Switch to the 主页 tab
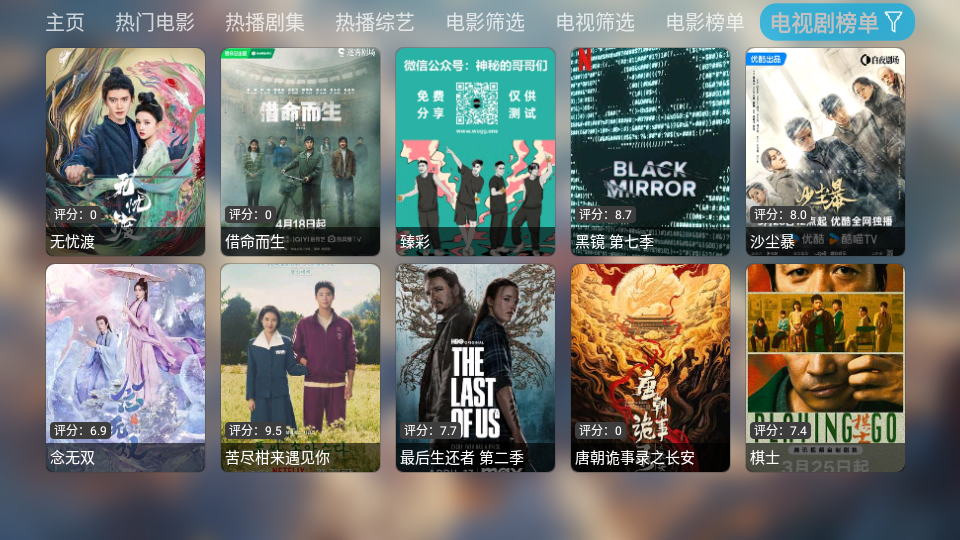The image size is (960, 540). pos(65,22)
